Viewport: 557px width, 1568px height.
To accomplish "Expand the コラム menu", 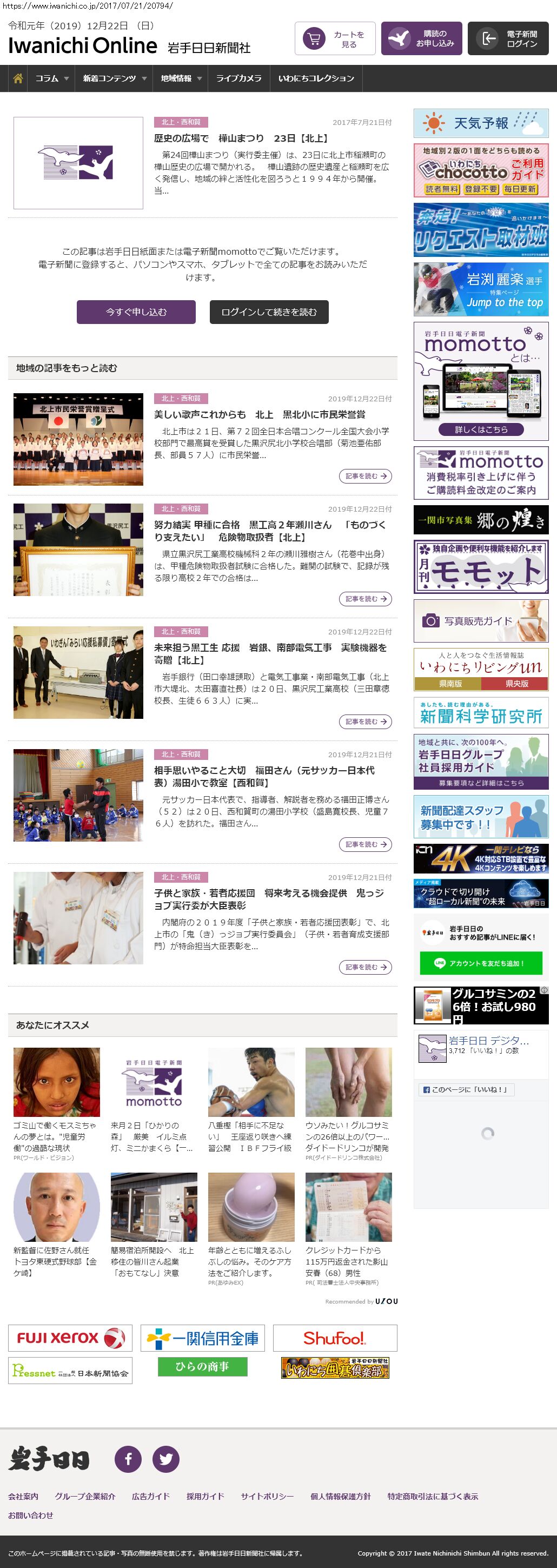I will [52, 78].
